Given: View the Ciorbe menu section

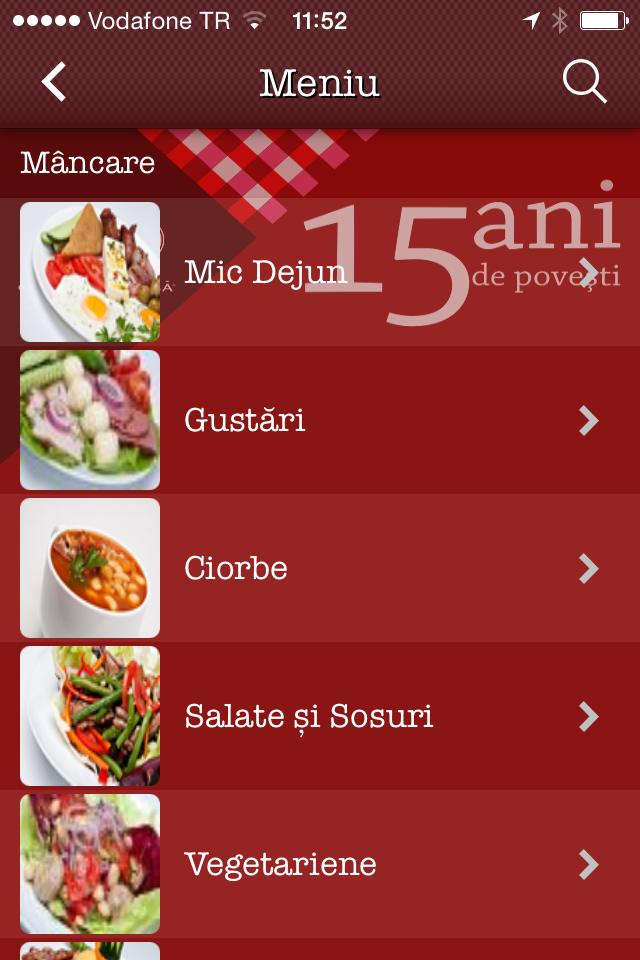Looking at the screenshot, I should coord(320,568).
